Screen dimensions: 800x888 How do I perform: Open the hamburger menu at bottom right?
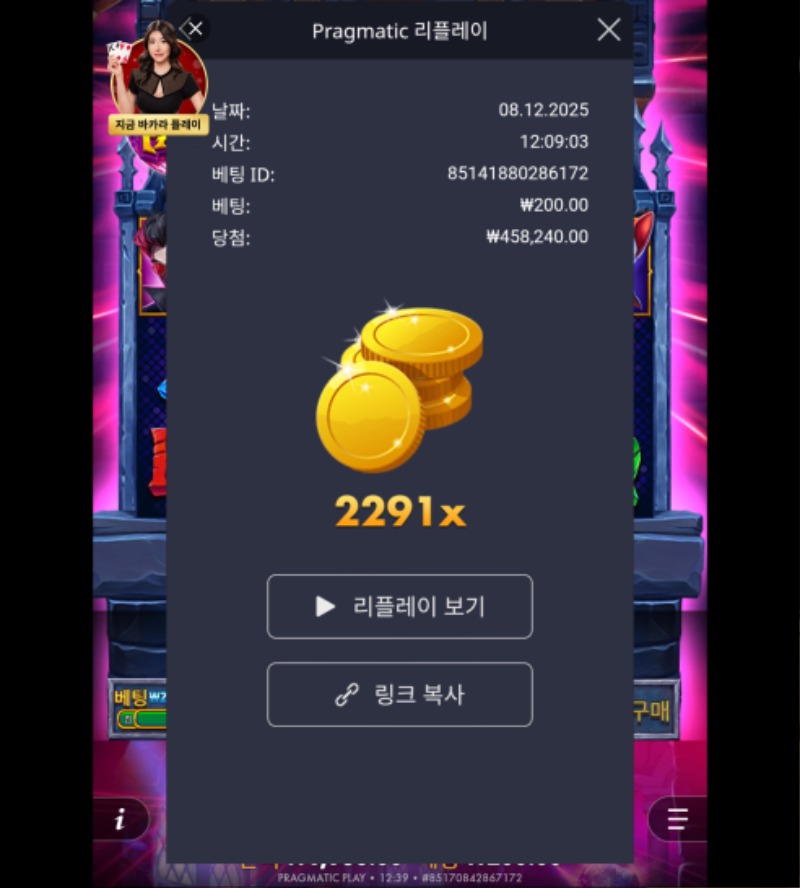click(x=678, y=819)
